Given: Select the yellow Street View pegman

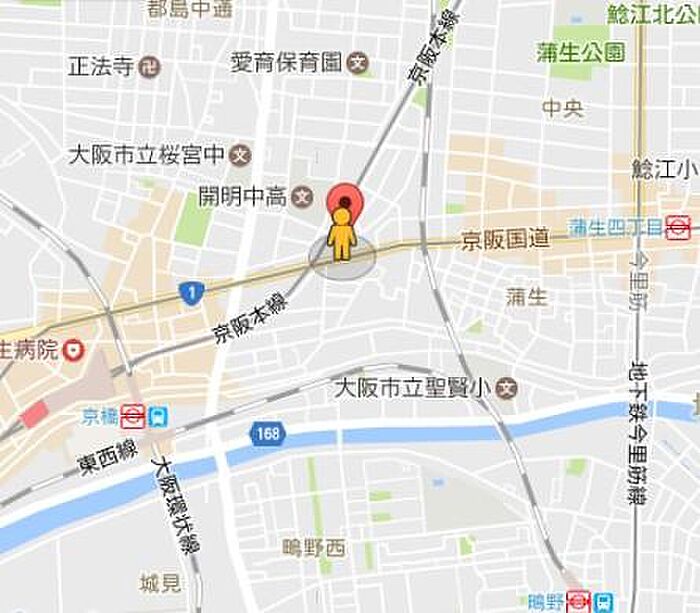Looking at the screenshot, I should (x=342, y=235).
